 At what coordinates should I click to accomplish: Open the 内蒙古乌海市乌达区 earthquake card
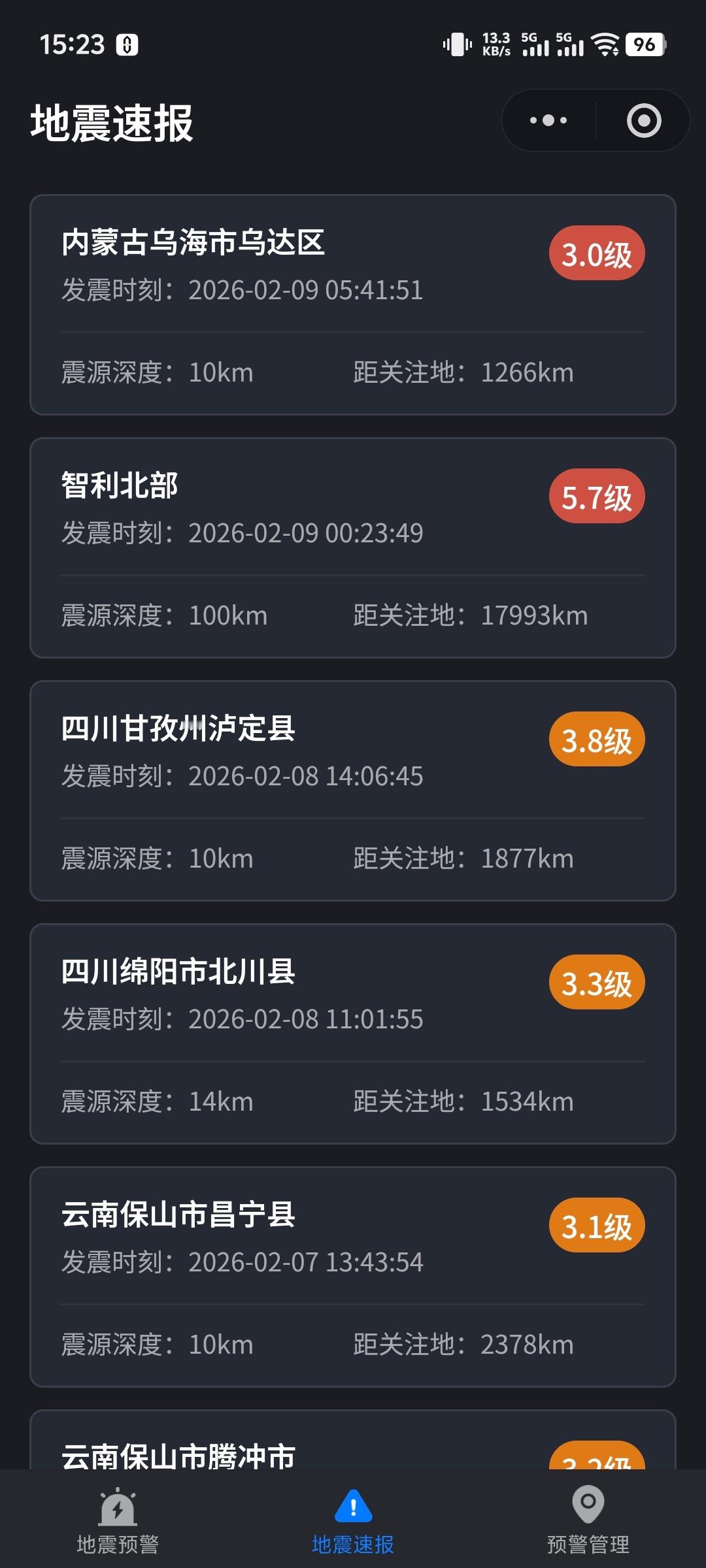click(x=353, y=304)
